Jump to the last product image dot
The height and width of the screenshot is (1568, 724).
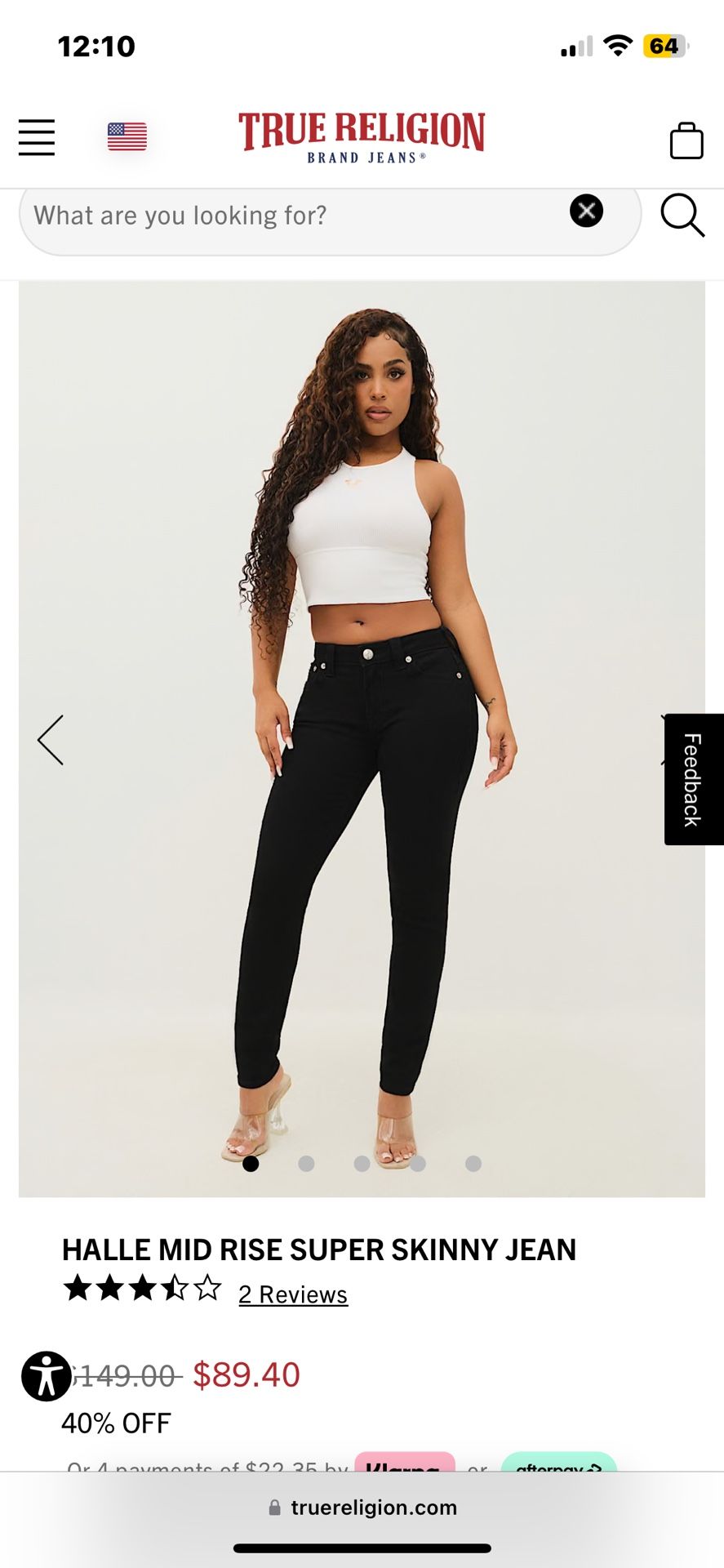click(473, 1164)
